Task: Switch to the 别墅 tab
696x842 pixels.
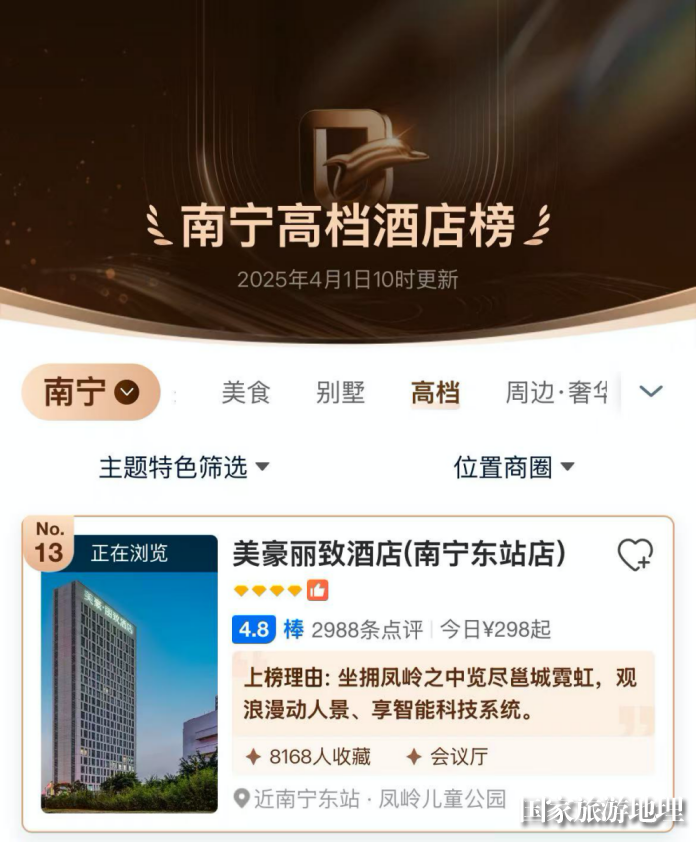Action: (x=340, y=392)
